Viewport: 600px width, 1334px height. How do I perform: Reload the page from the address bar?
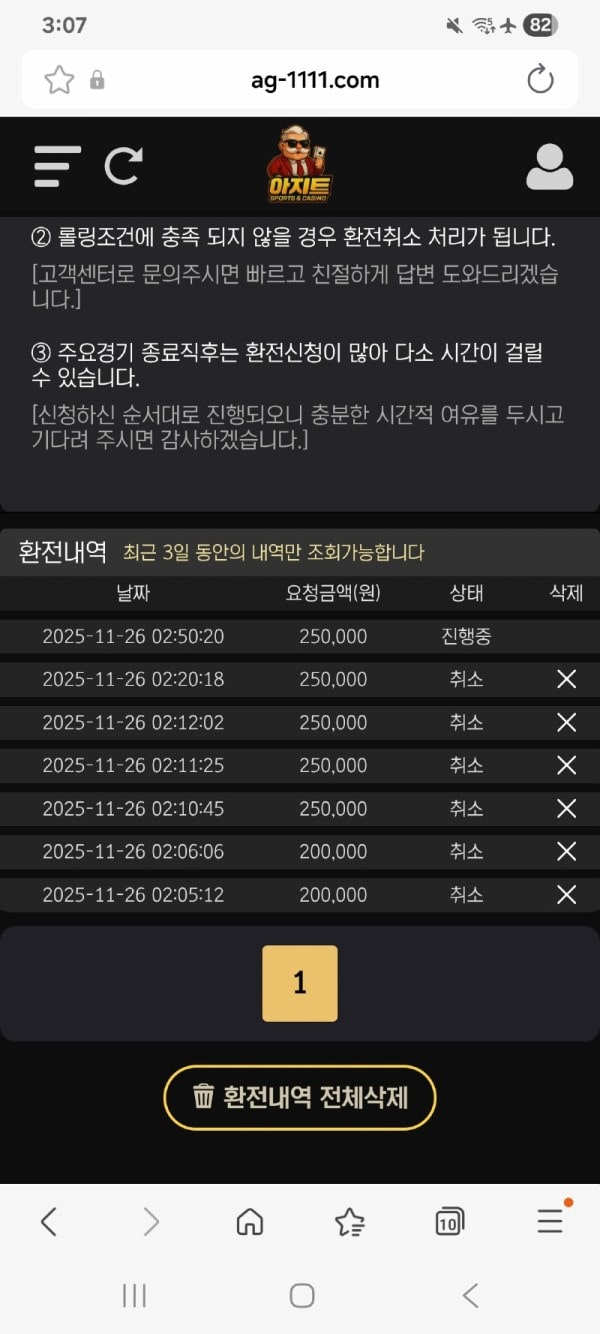tap(540, 80)
